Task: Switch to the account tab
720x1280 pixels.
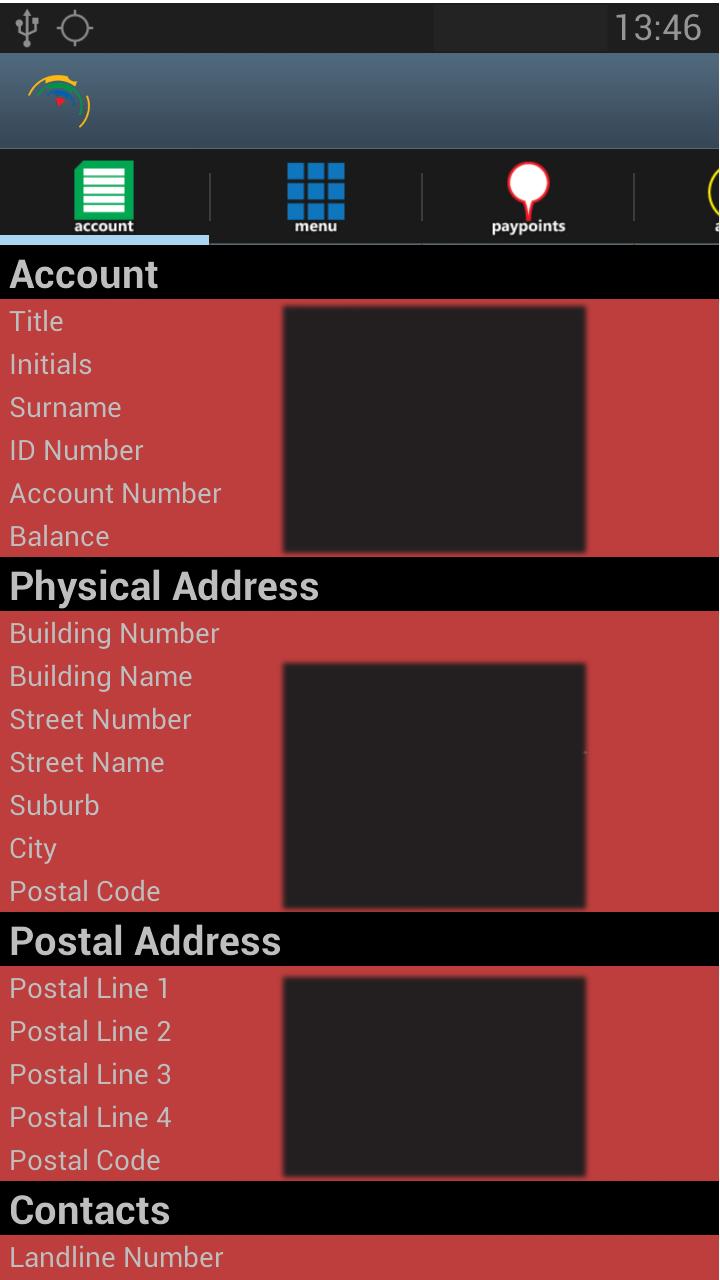Action: click(104, 197)
